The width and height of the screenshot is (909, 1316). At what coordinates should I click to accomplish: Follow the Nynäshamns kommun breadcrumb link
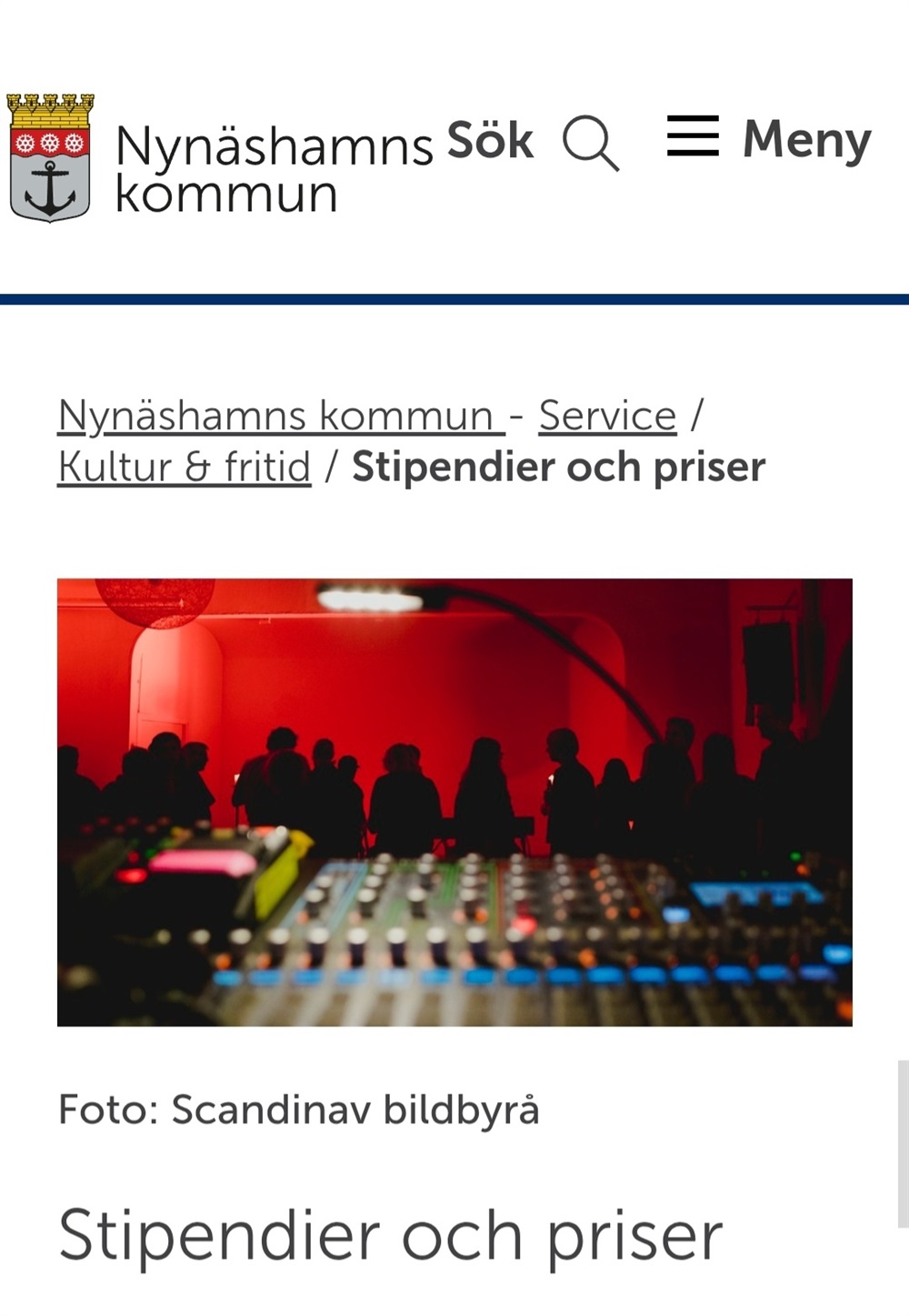280,417
